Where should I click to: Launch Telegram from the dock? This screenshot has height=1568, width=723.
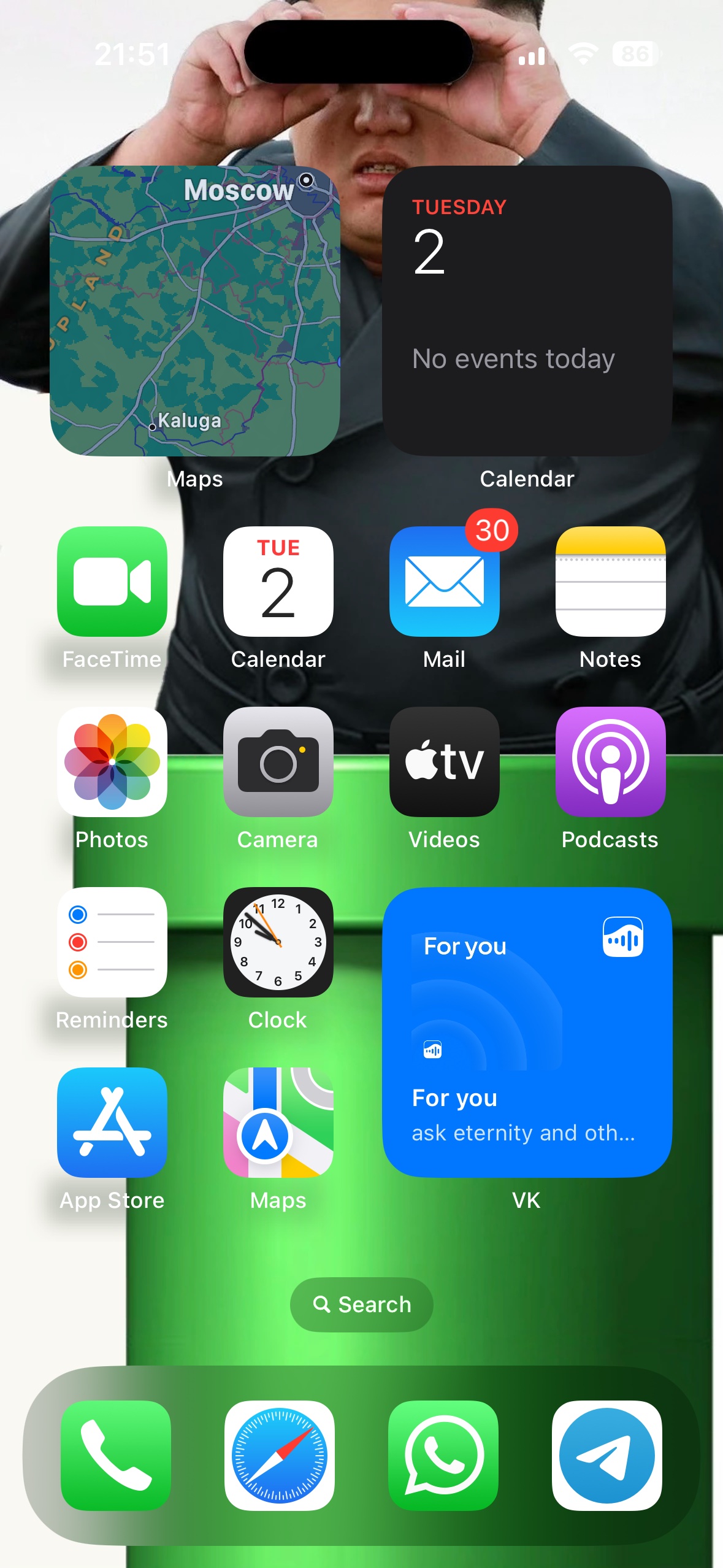tap(607, 1456)
